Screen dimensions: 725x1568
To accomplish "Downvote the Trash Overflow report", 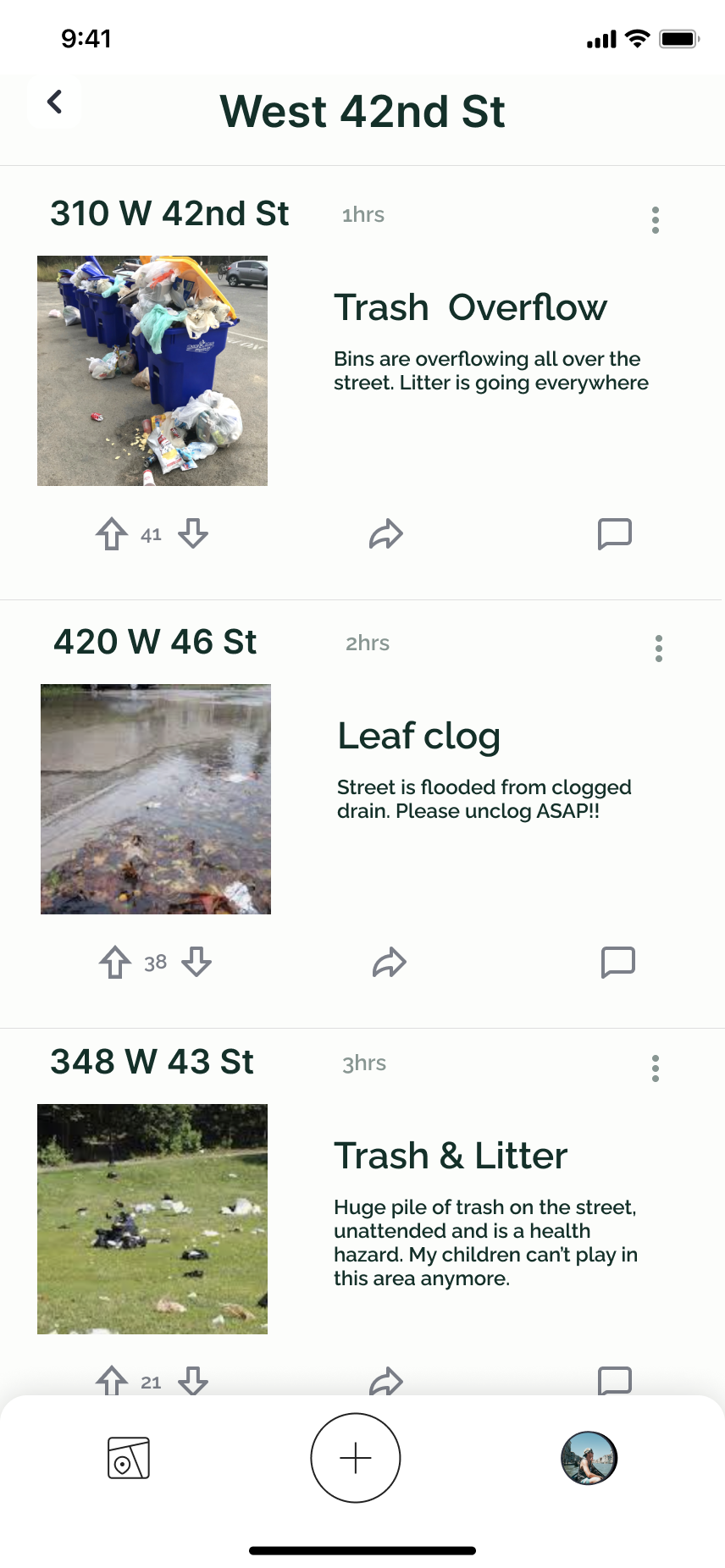I will click(x=192, y=533).
